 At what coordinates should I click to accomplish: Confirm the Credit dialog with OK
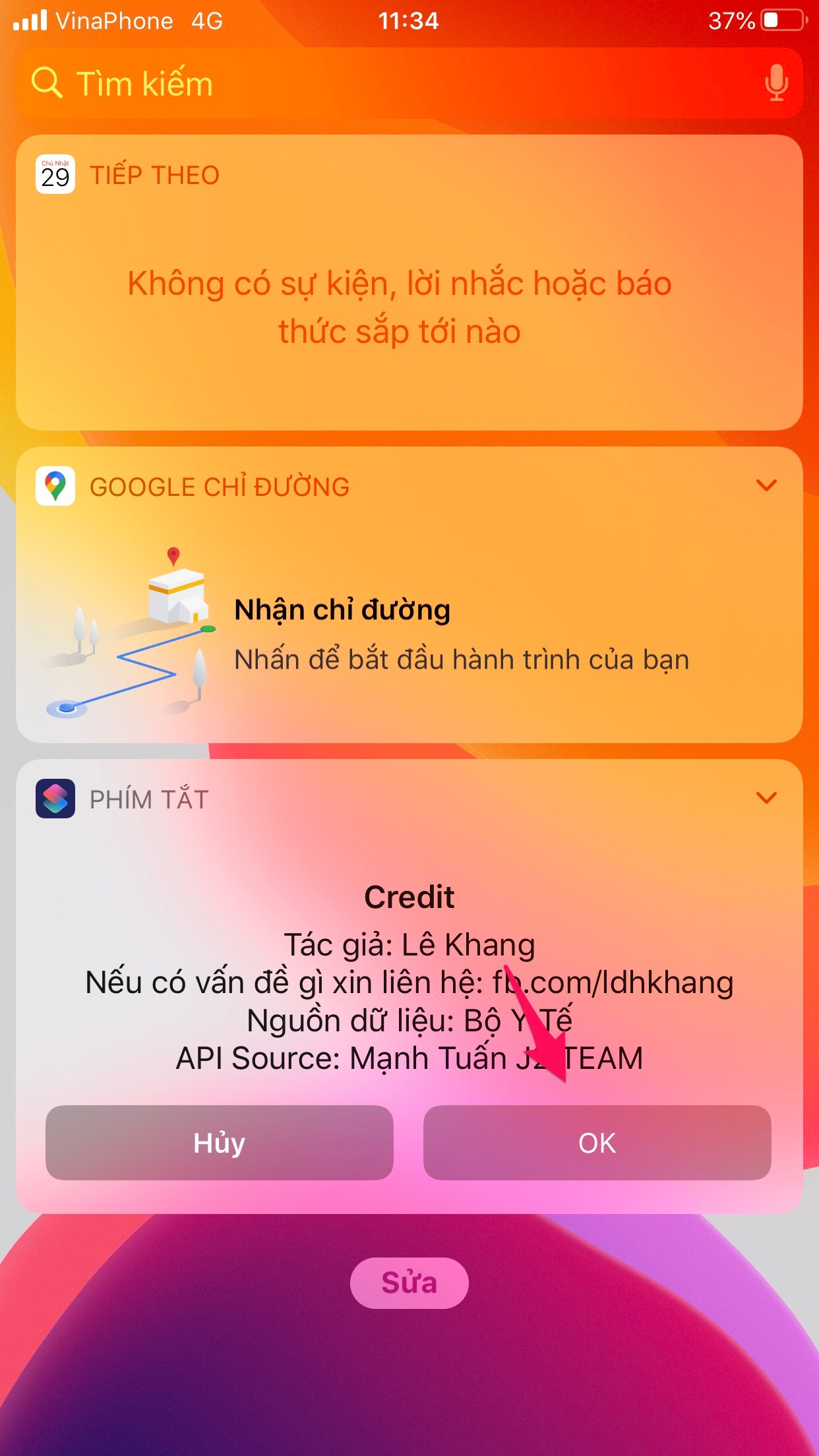coord(597,1143)
